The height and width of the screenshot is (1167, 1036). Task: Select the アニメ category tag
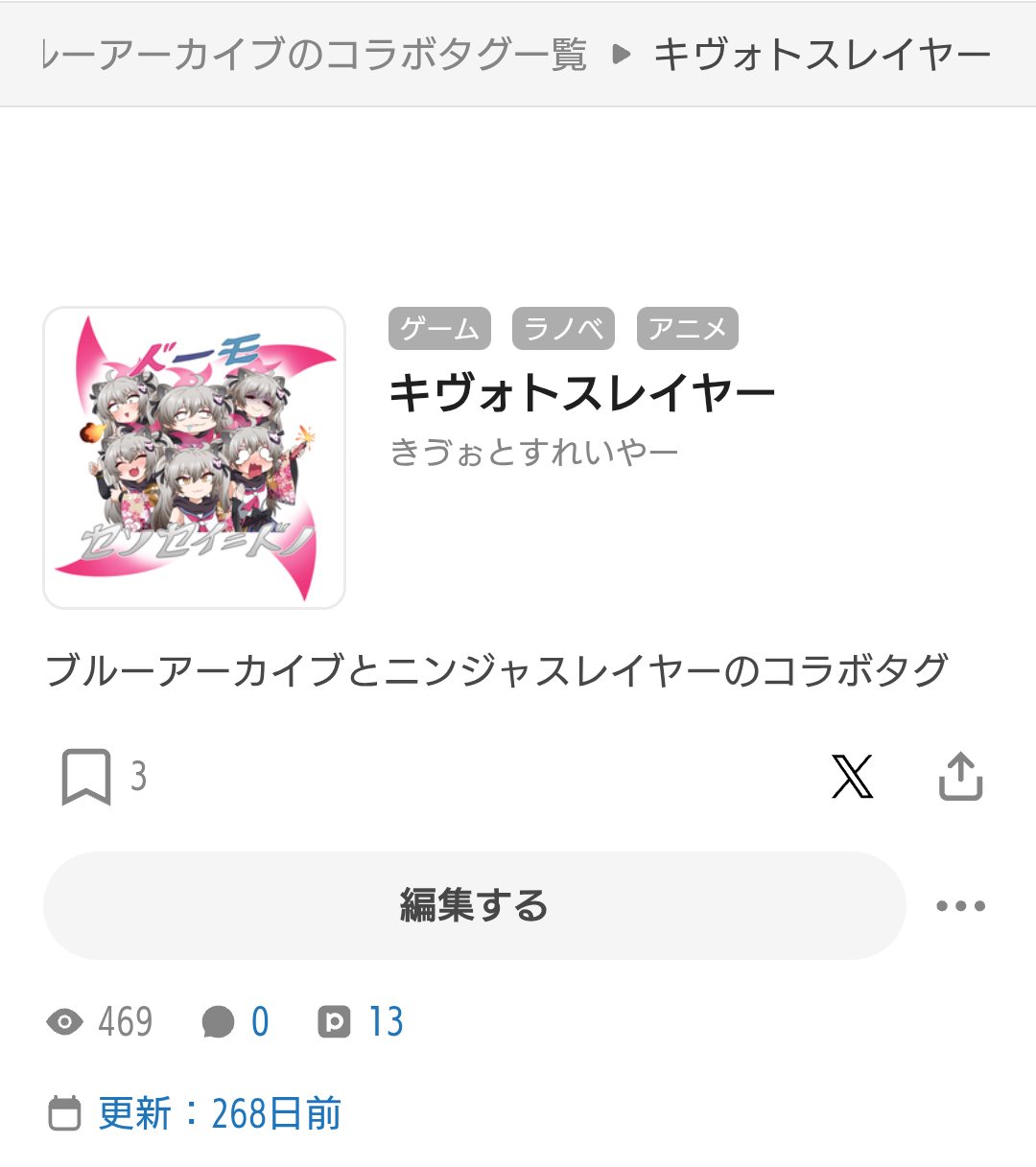coord(687,329)
